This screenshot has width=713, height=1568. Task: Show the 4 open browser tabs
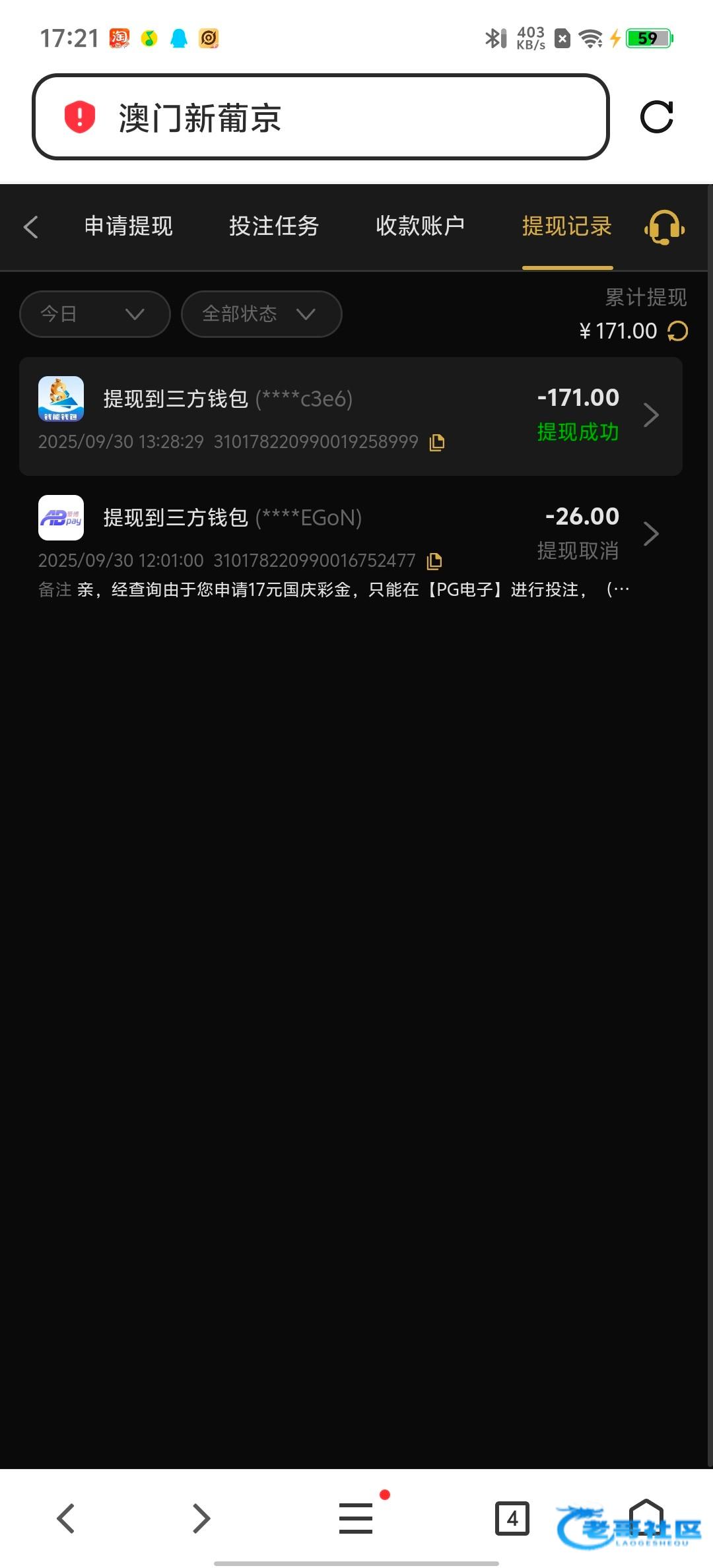click(x=512, y=1519)
